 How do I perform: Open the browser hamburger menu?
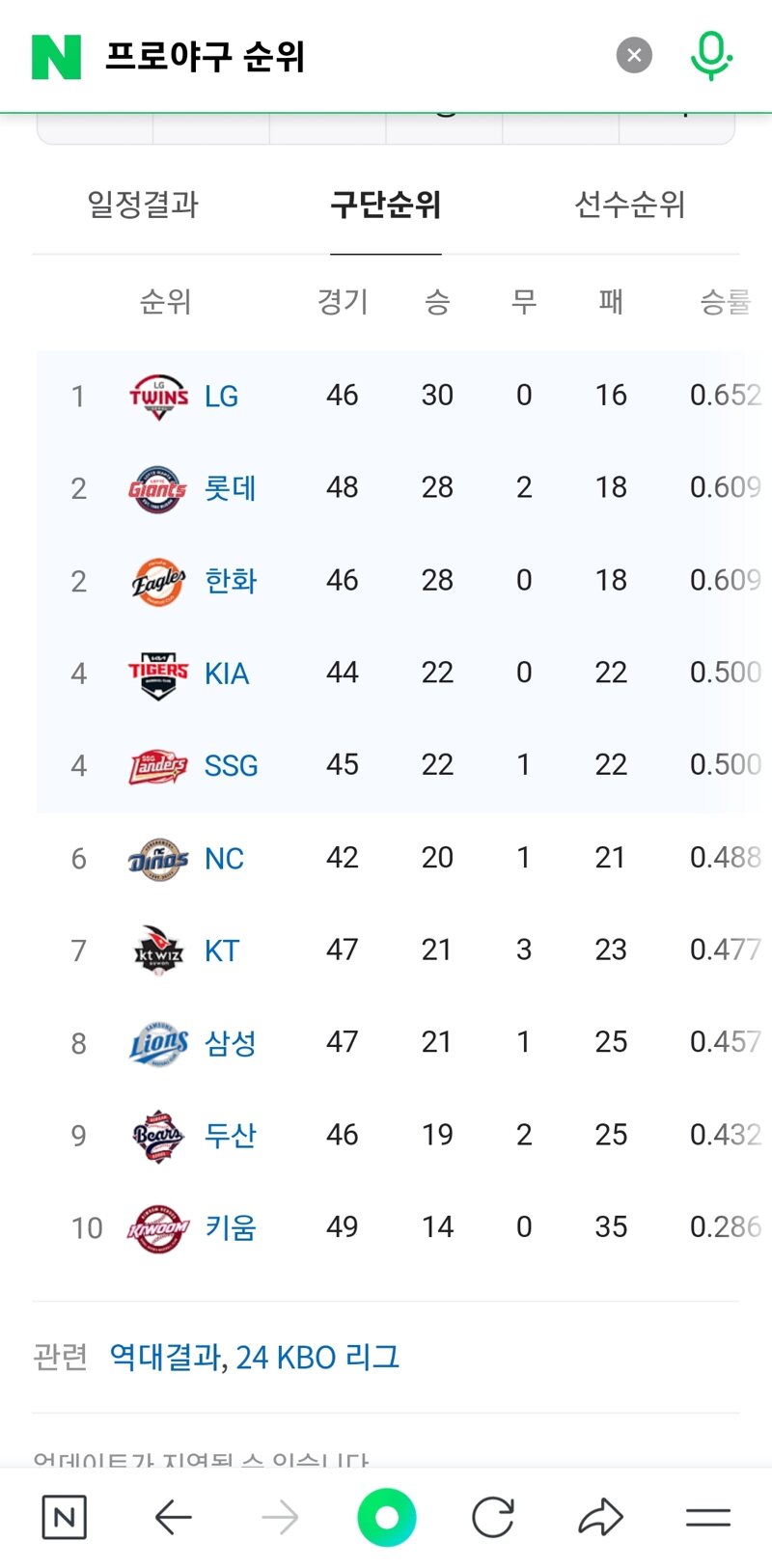[708, 1518]
